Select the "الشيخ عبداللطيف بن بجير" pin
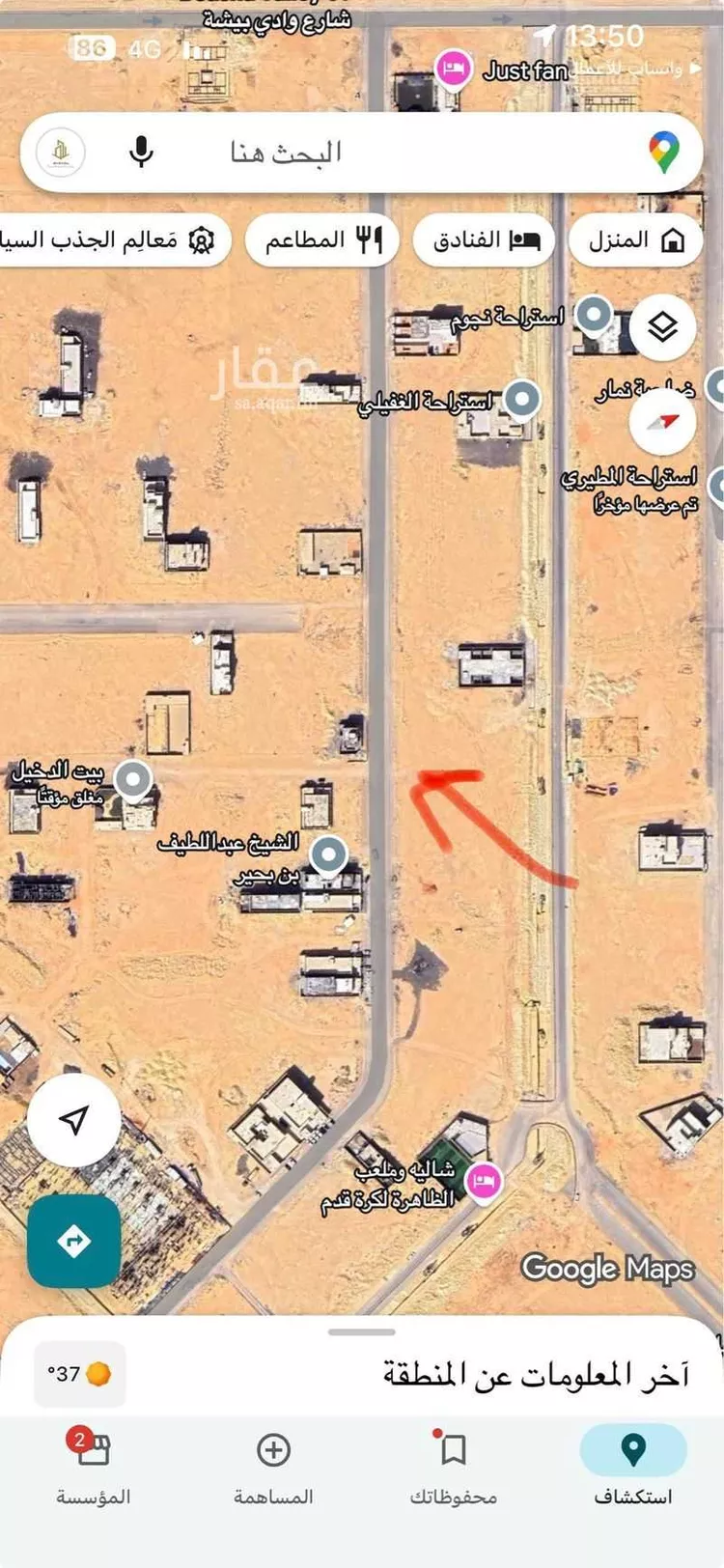The width and height of the screenshot is (724, 1568). (x=329, y=854)
